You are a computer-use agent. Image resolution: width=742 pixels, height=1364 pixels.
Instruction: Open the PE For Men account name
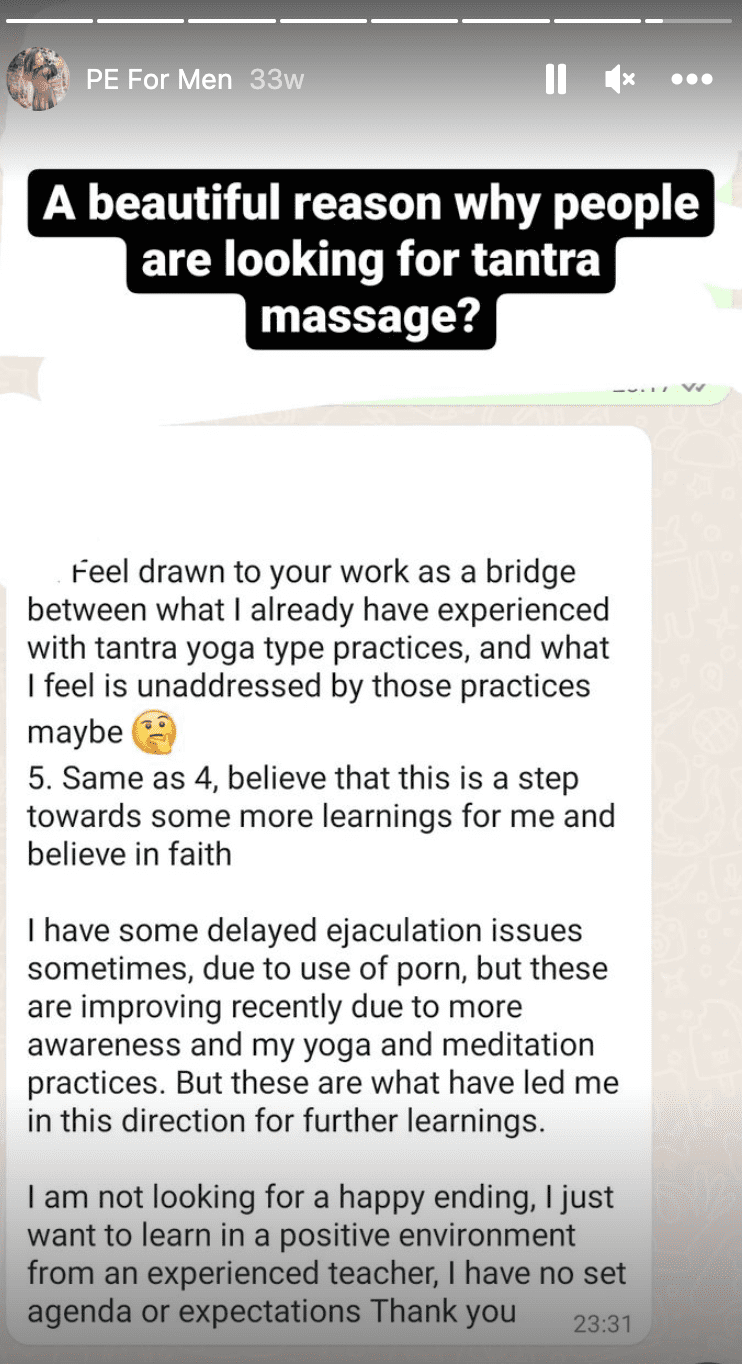coord(159,79)
